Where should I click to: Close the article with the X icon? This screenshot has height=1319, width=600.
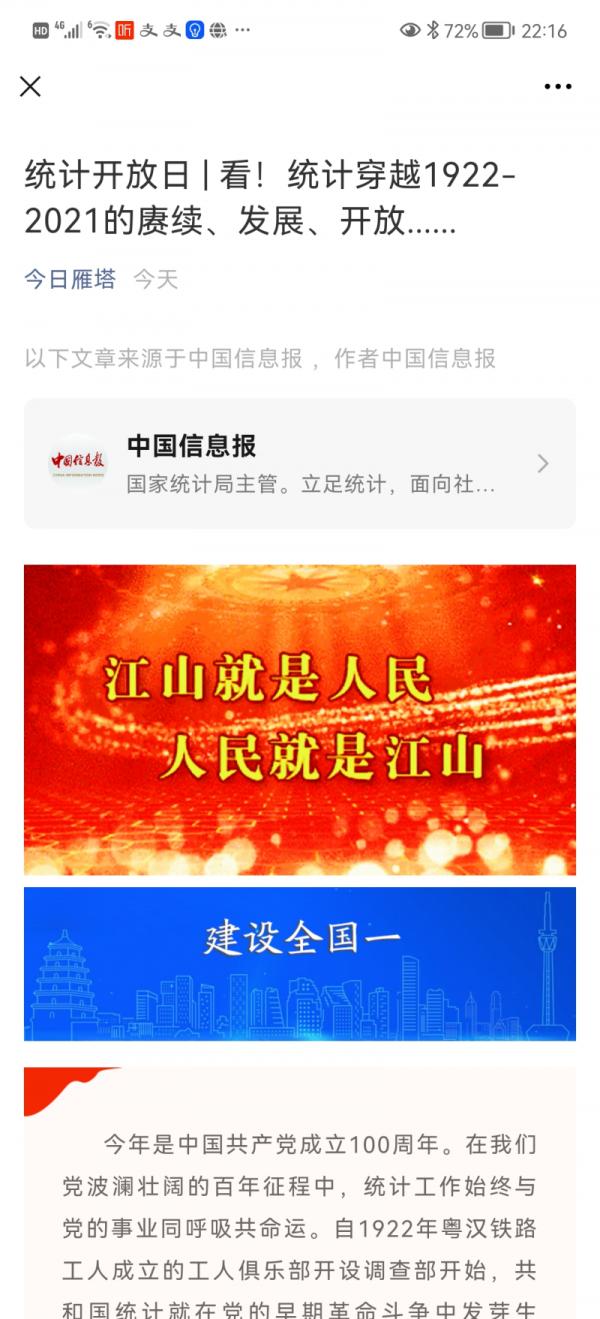click(x=30, y=87)
